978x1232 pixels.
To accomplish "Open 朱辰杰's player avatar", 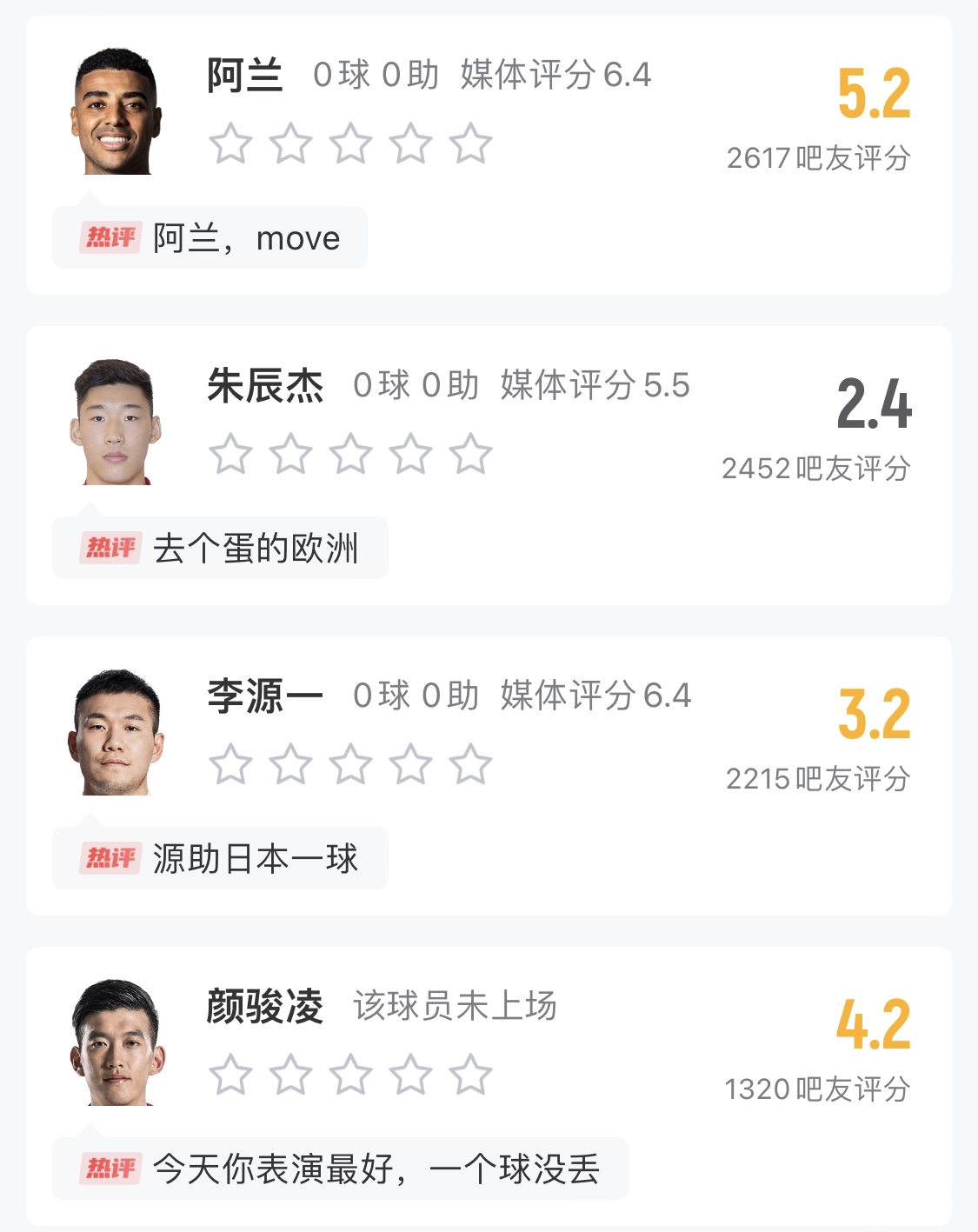I will (116, 423).
